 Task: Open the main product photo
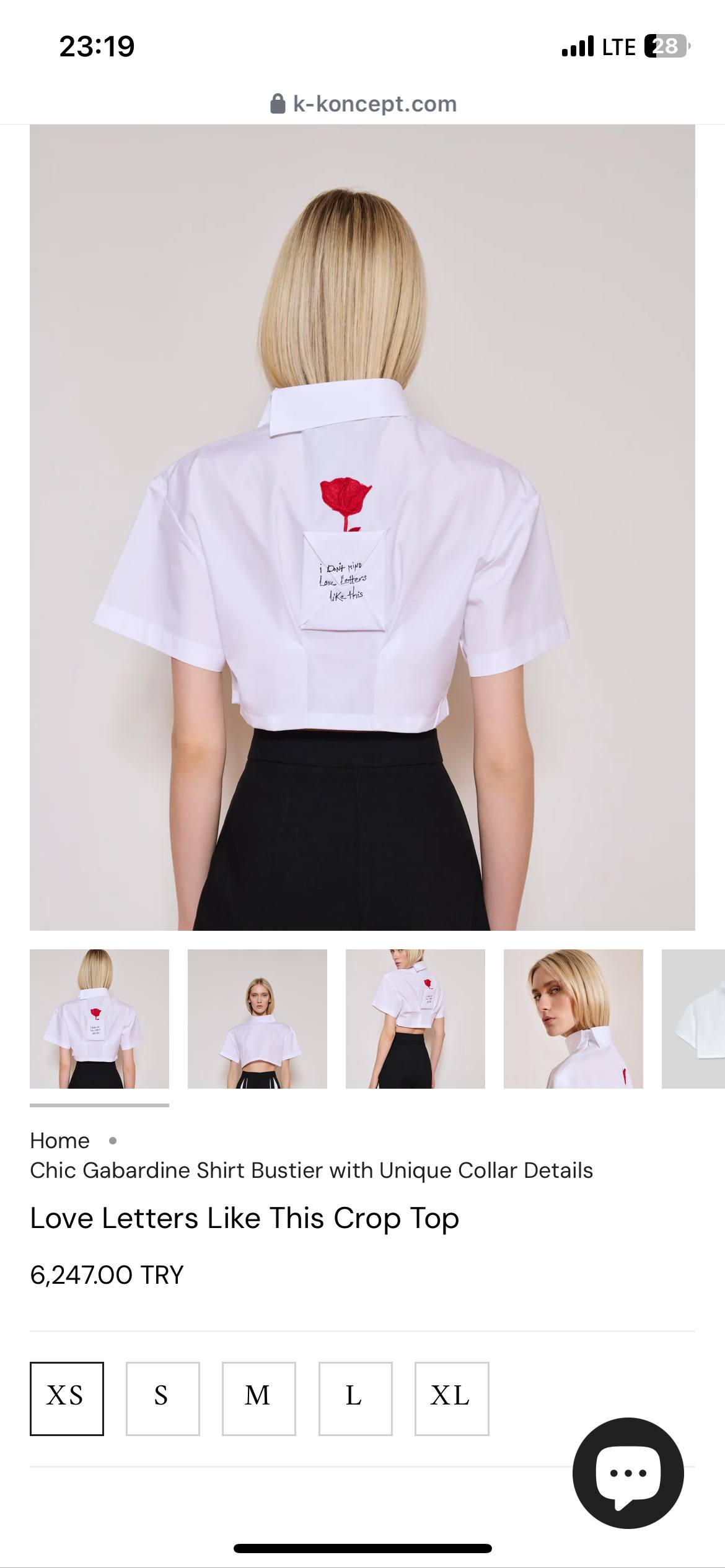point(362,527)
